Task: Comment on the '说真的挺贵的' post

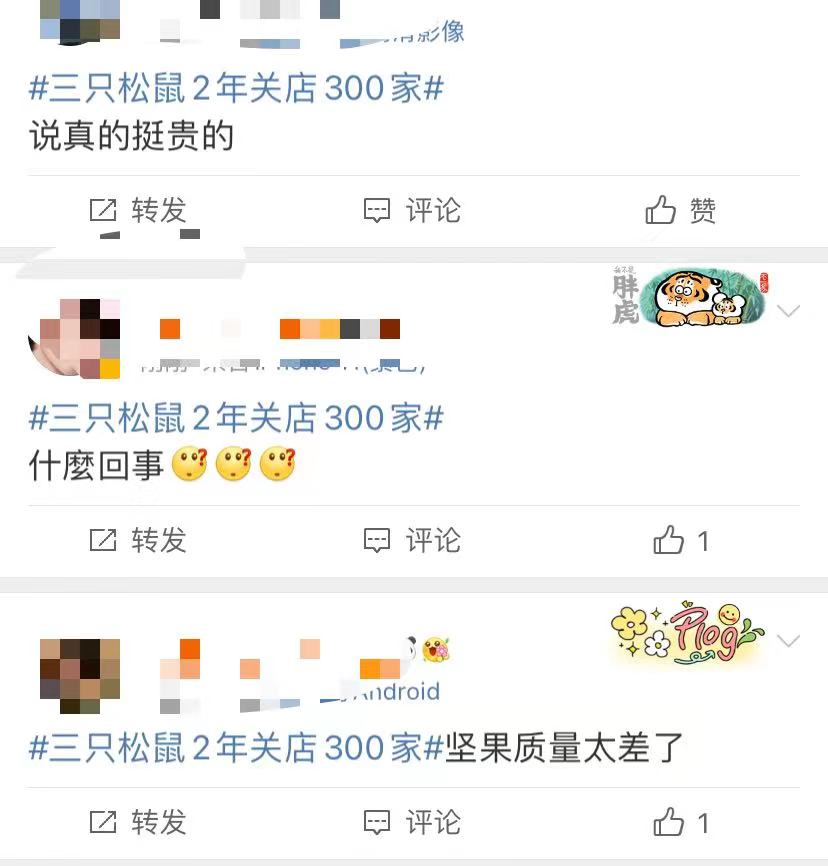Action: tap(412, 211)
